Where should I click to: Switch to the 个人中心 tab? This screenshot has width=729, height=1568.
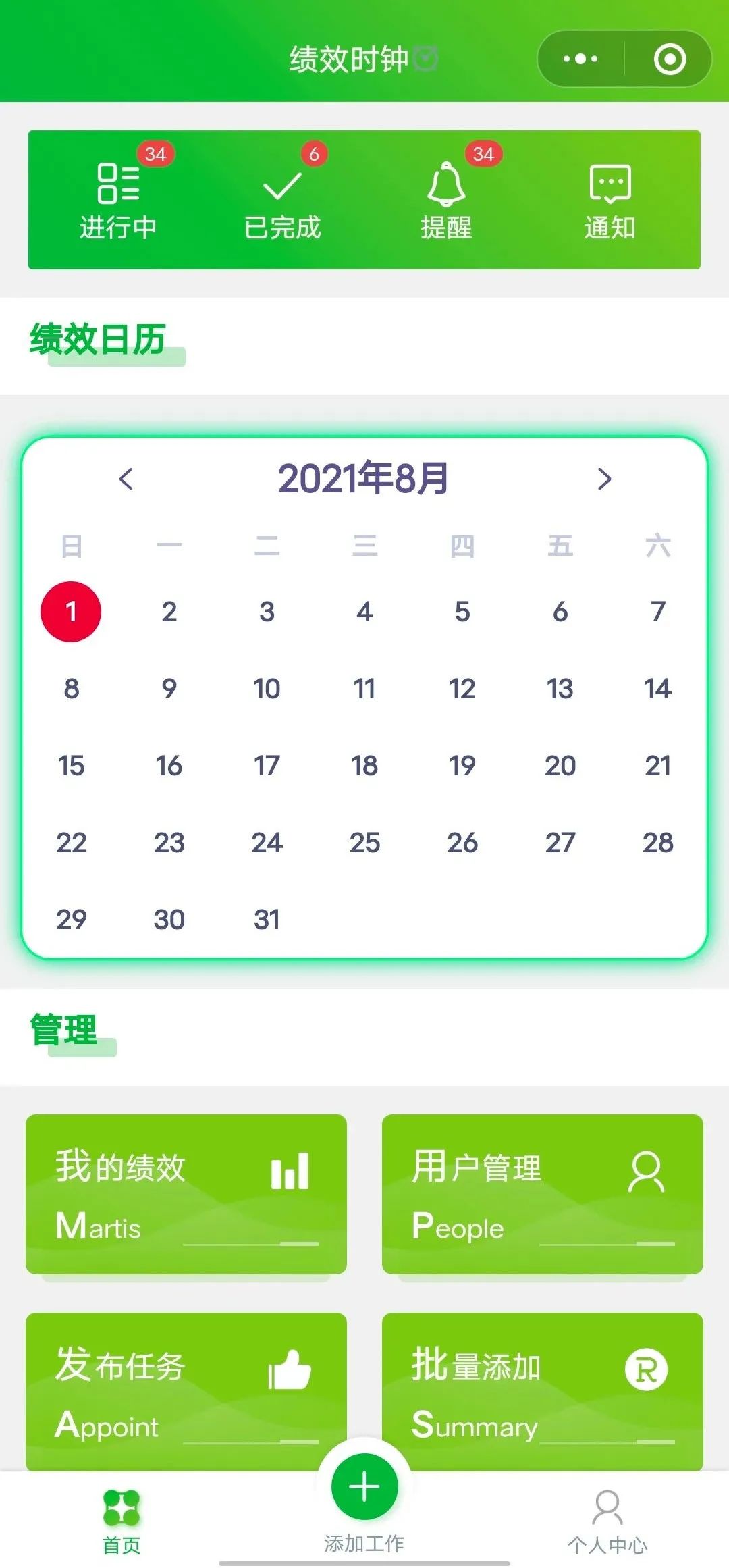click(607, 1522)
